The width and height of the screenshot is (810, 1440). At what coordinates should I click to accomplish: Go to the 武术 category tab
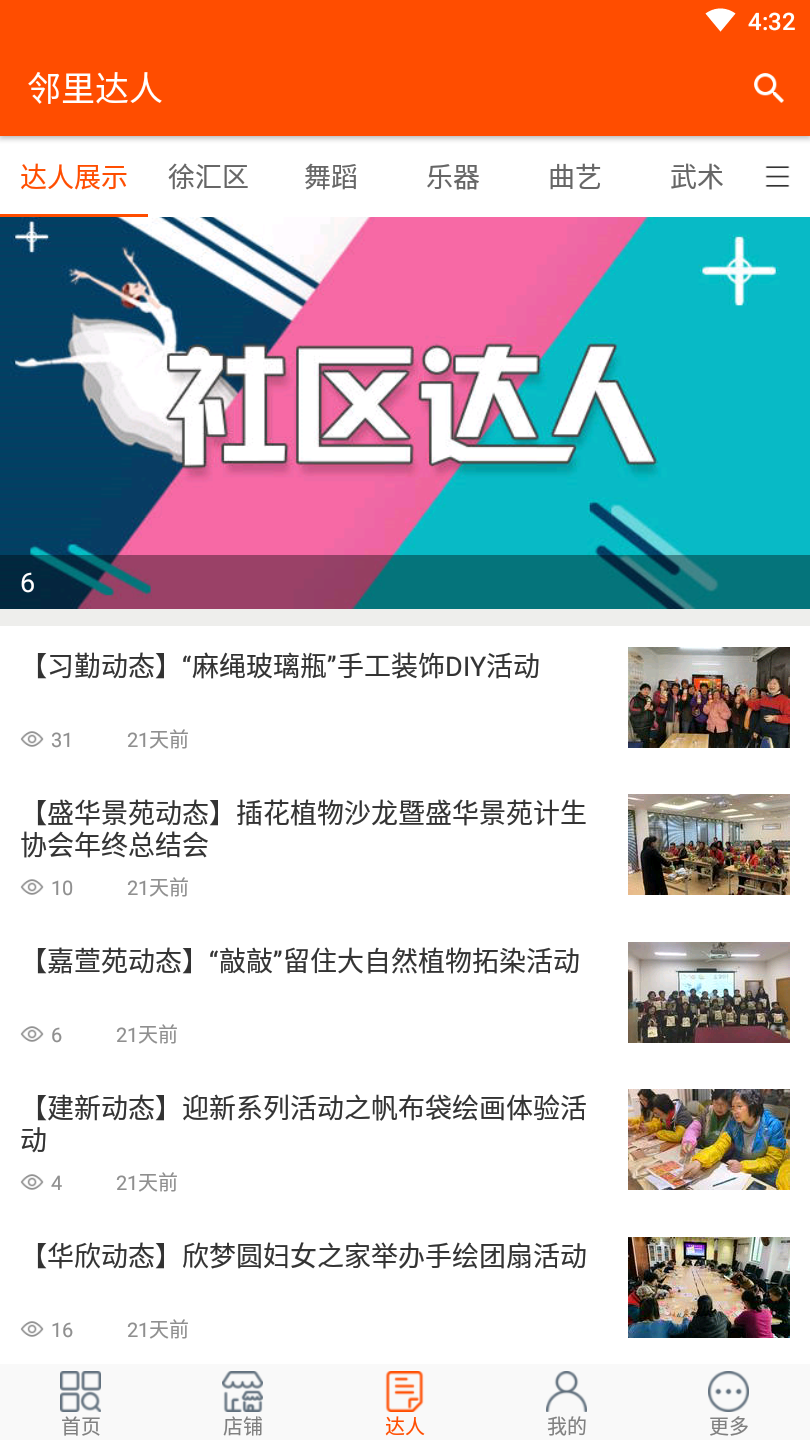point(697,178)
